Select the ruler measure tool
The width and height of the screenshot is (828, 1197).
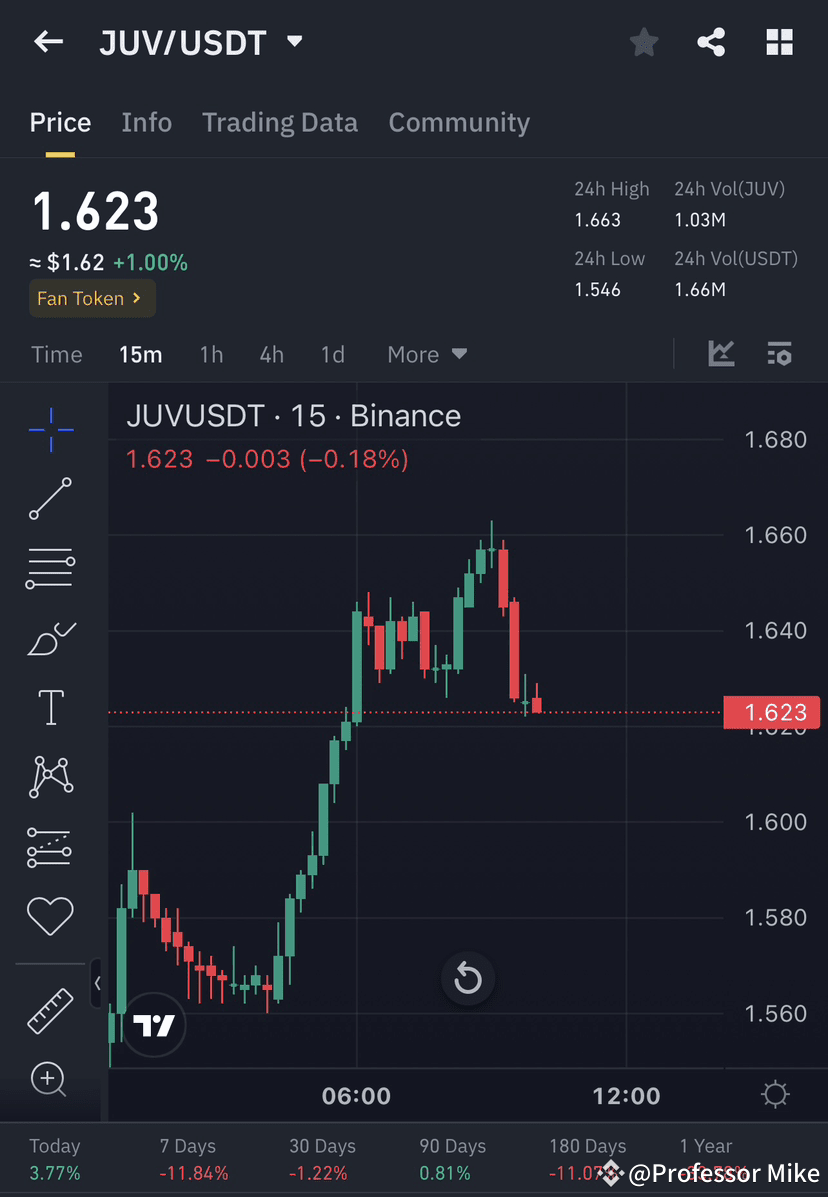click(x=50, y=1010)
